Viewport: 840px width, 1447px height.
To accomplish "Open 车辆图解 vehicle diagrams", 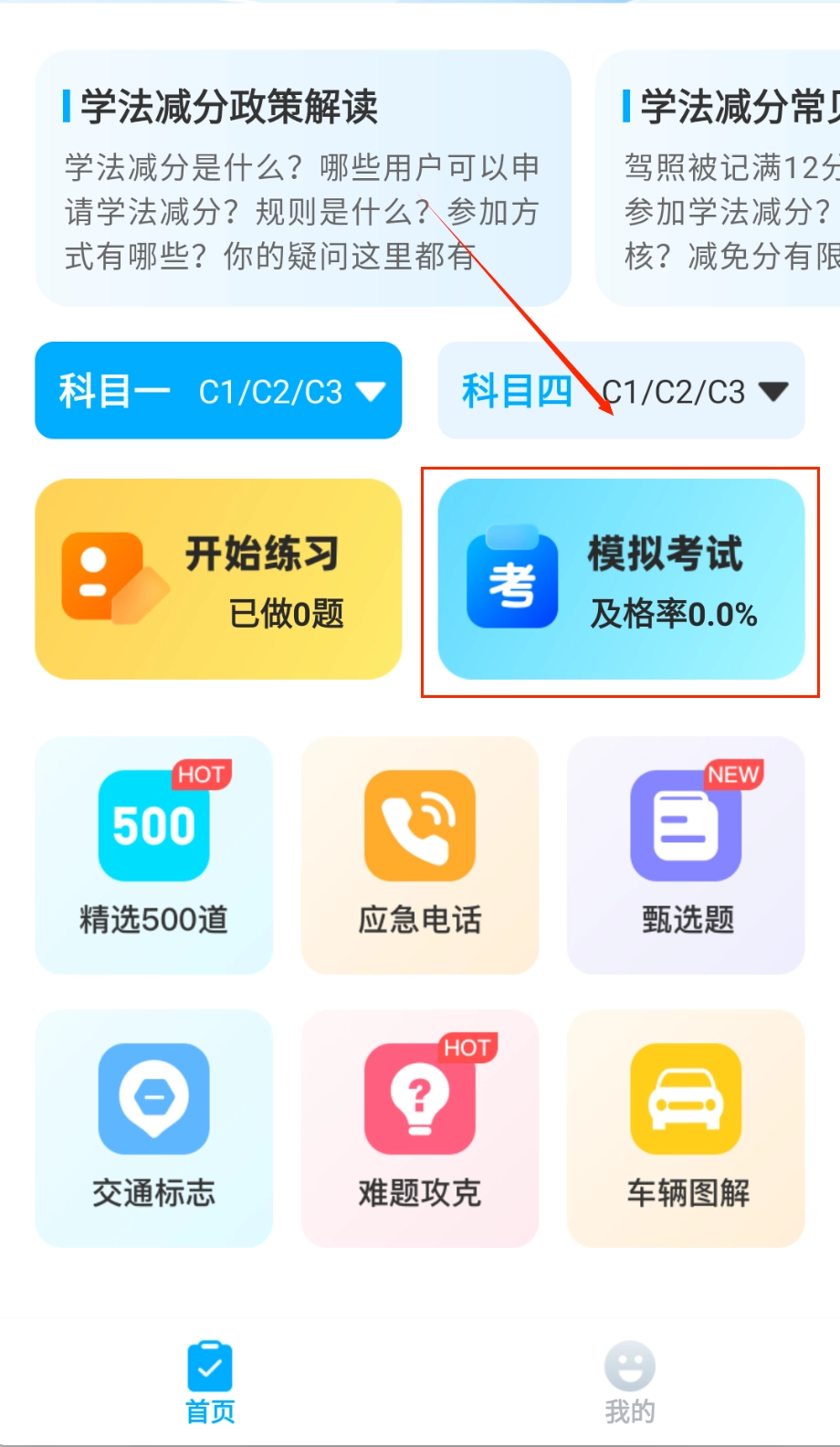I will (x=686, y=1128).
